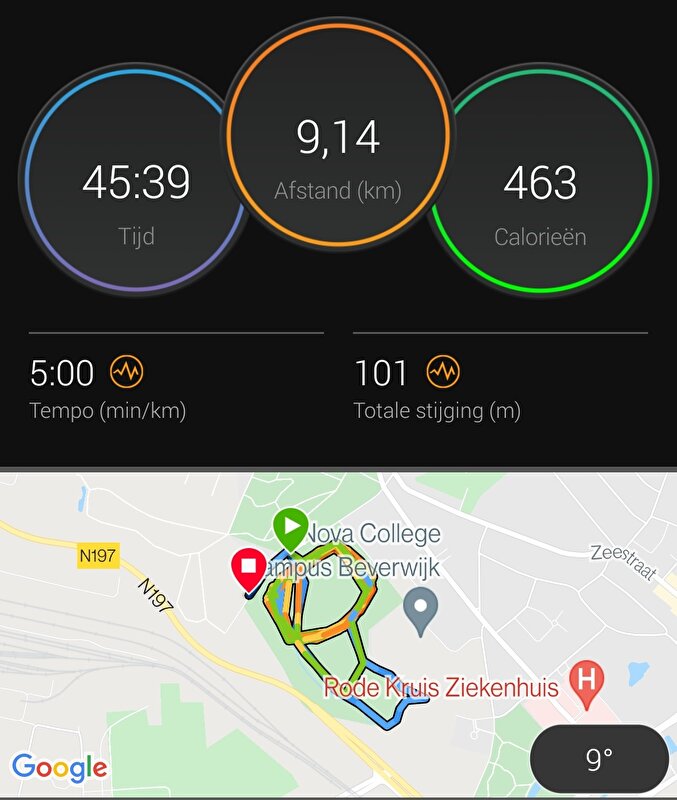Open the chart icon beside Totale stijging
This screenshot has width=677, height=800.
click(442, 373)
